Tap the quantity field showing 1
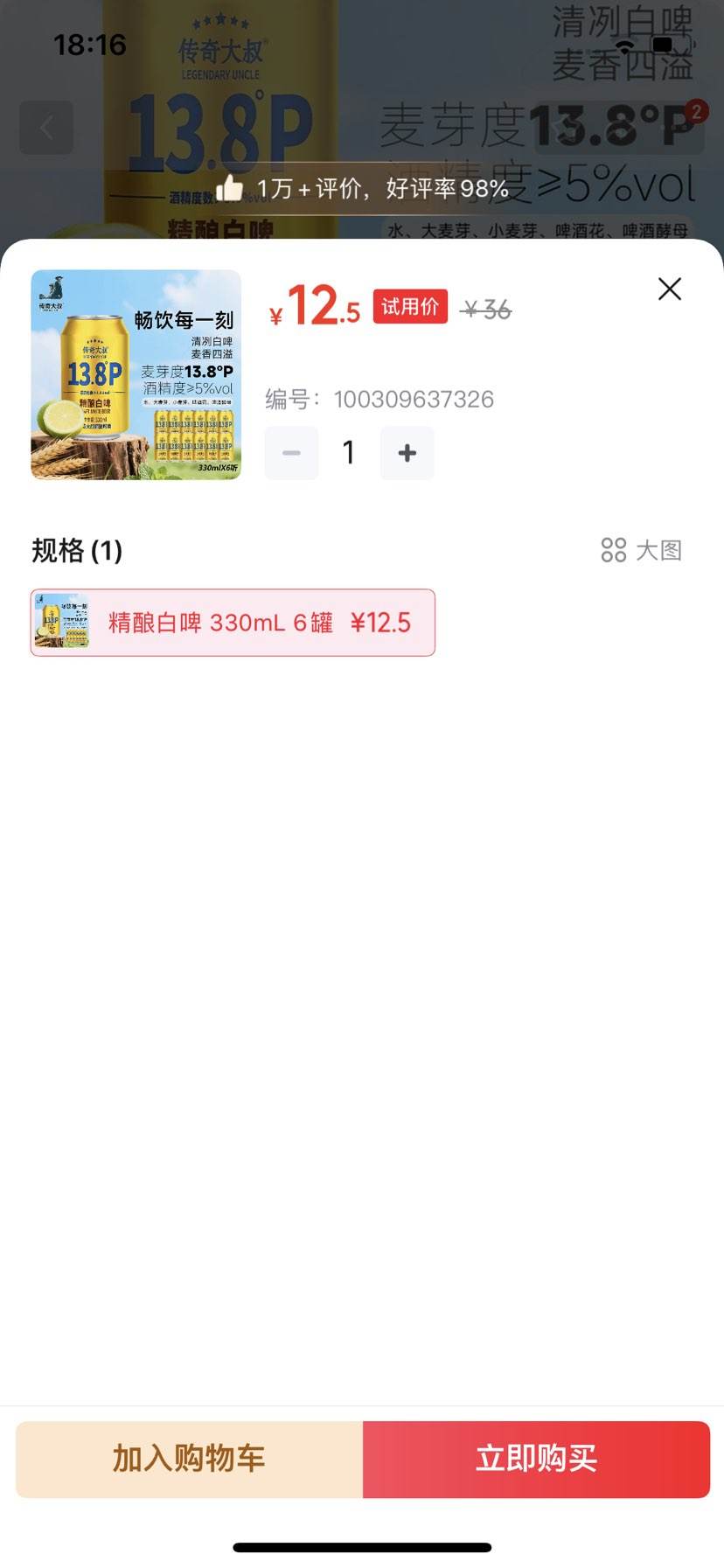The image size is (724, 1568). [x=348, y=453]
